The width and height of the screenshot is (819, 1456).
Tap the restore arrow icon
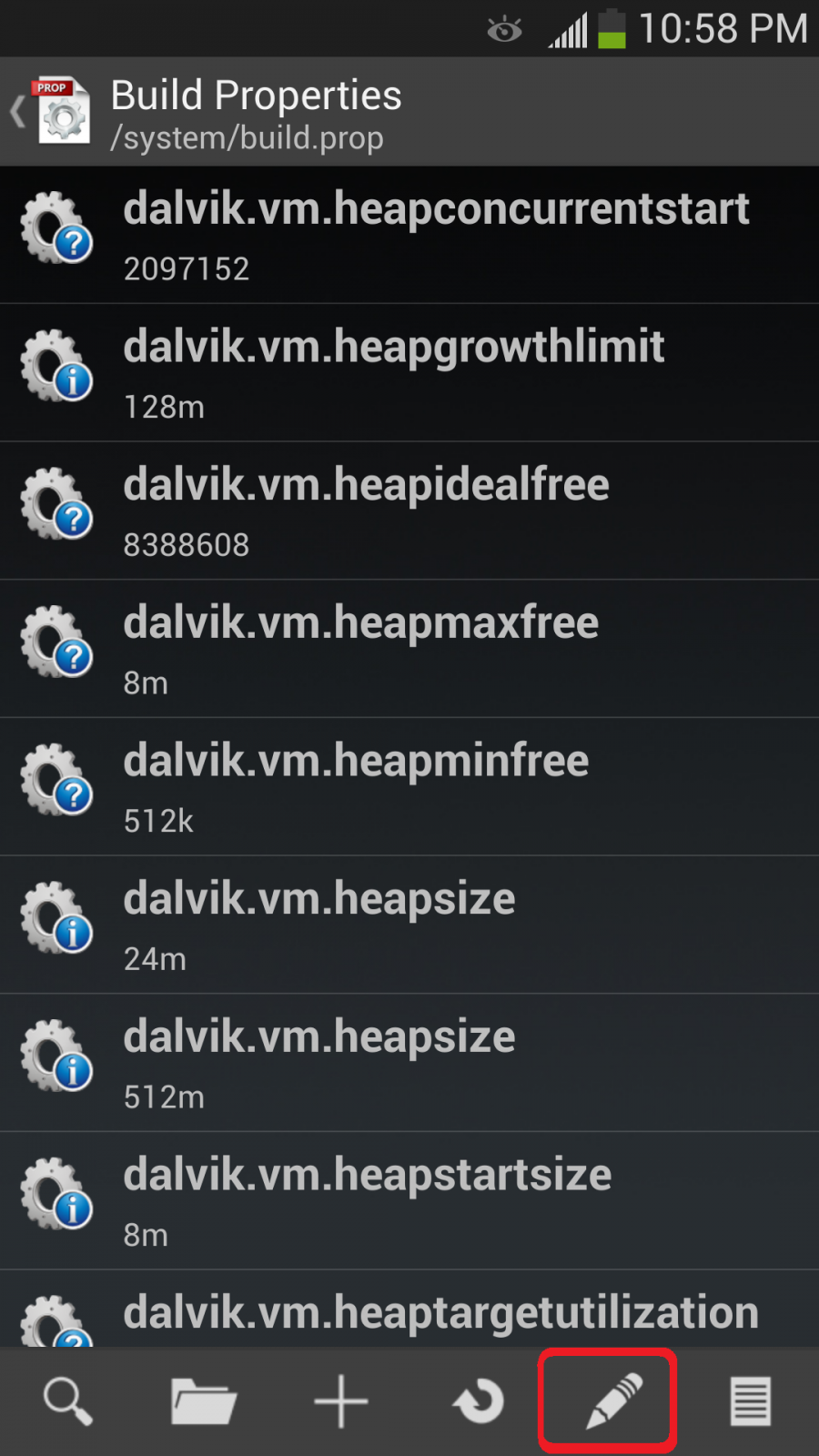[x=478, y=1401]
